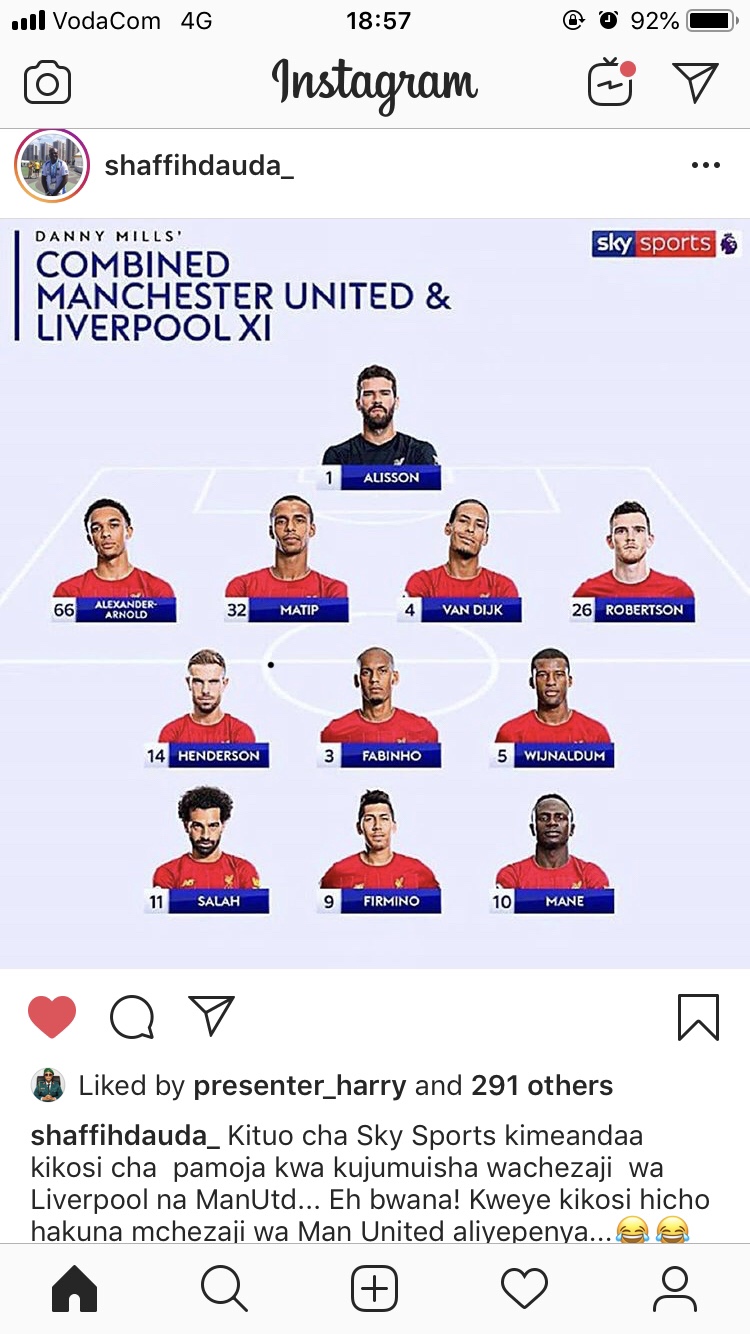Open the Combined XI post image
The width and height of the screenshot is (750, 1334).
tap(375, 594)
